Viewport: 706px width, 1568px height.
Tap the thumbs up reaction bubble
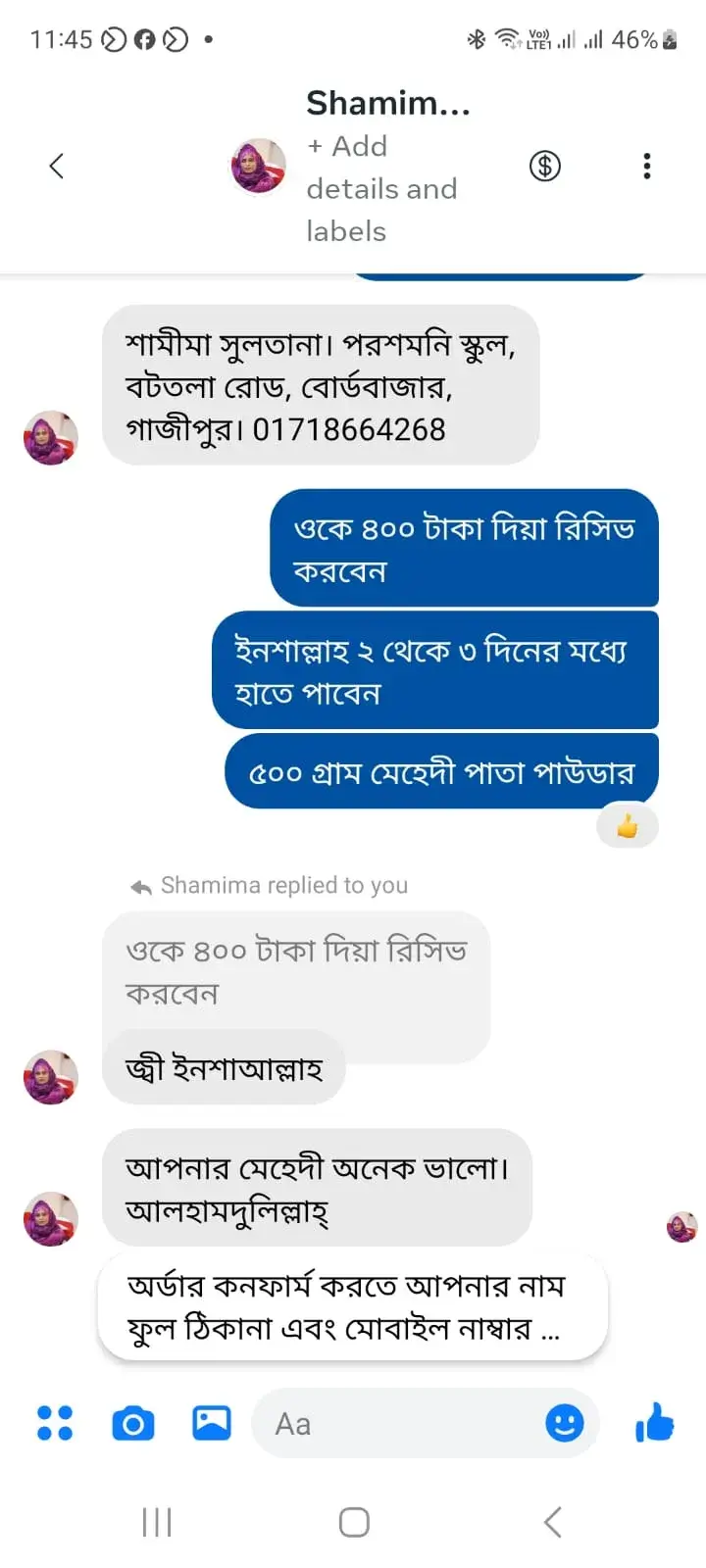point(628,825)
